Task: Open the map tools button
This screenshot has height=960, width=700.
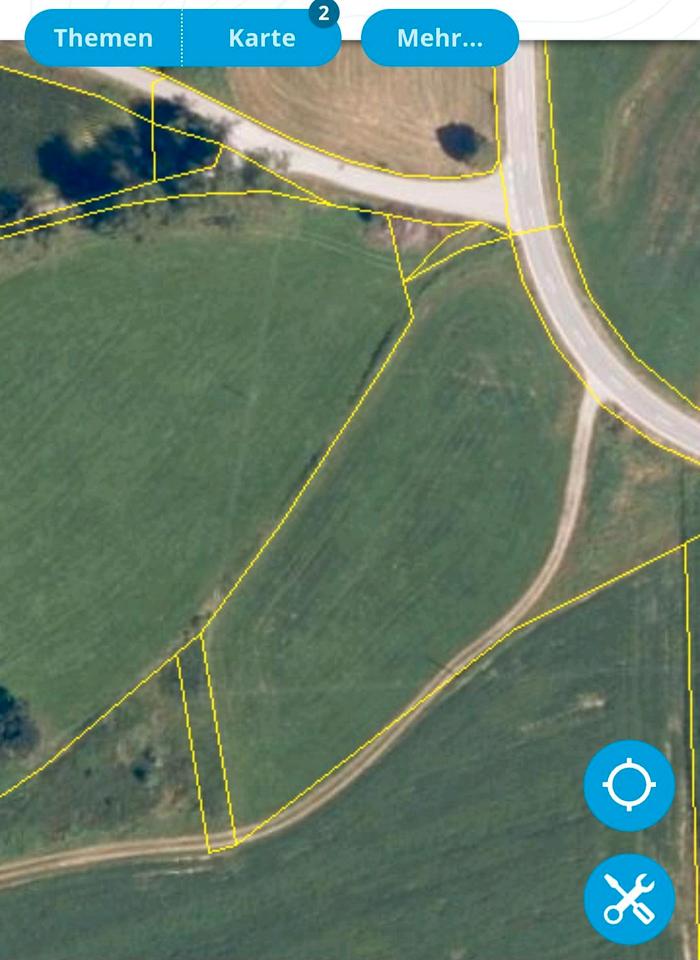Action: coord(629,899)
